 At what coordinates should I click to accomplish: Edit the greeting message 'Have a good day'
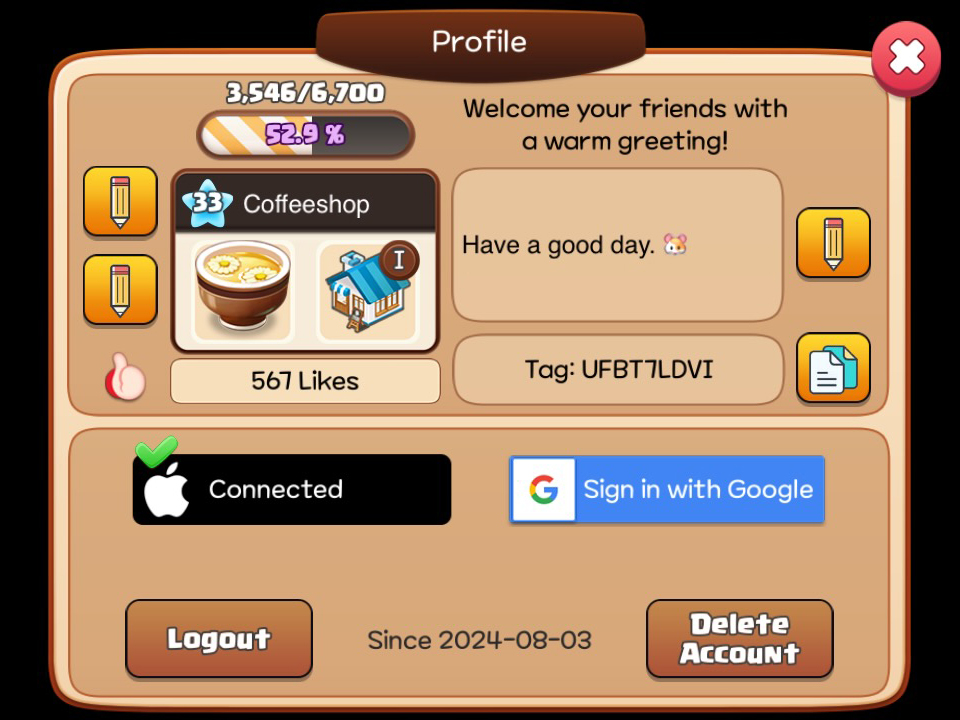coord(832,242)
